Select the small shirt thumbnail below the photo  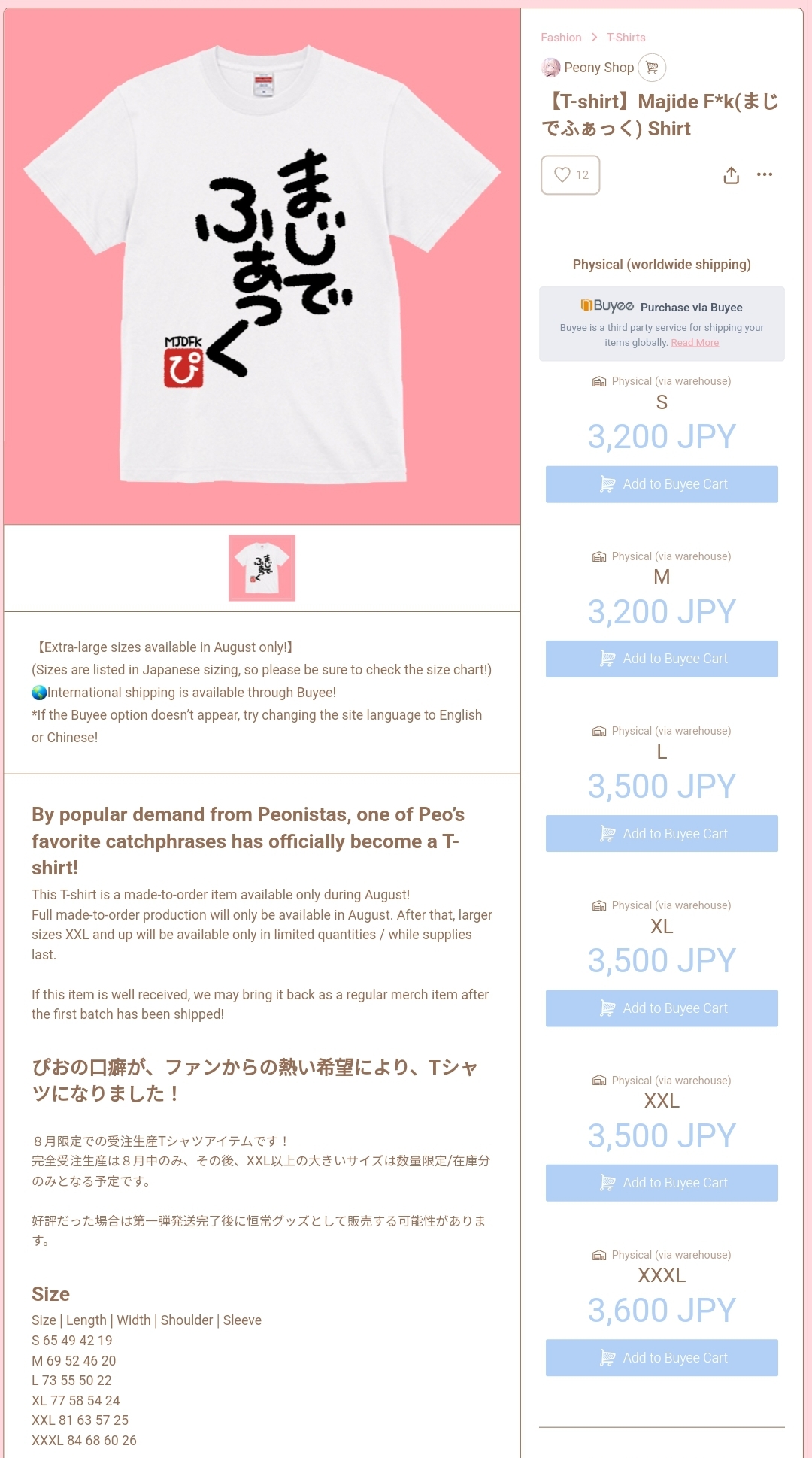[262, 568]
